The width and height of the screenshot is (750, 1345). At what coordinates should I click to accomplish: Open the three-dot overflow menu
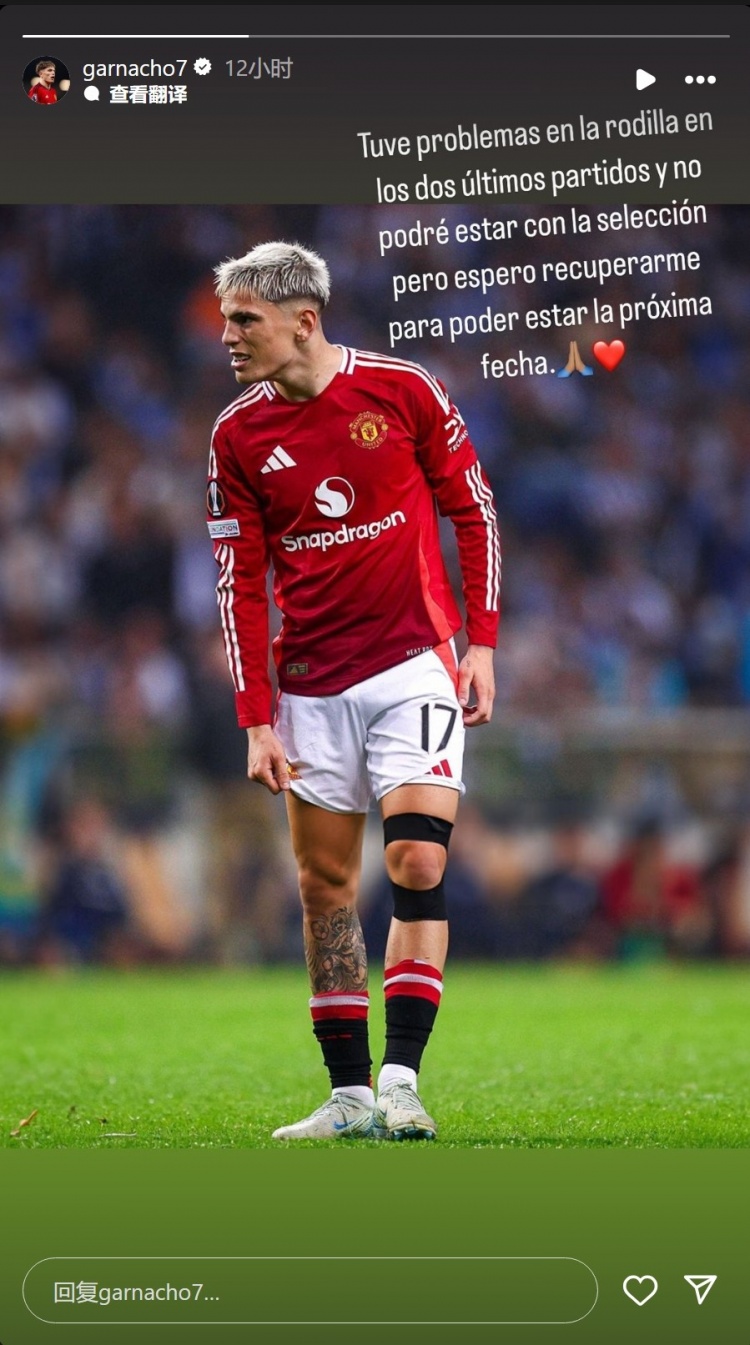(x=700, y=80)
